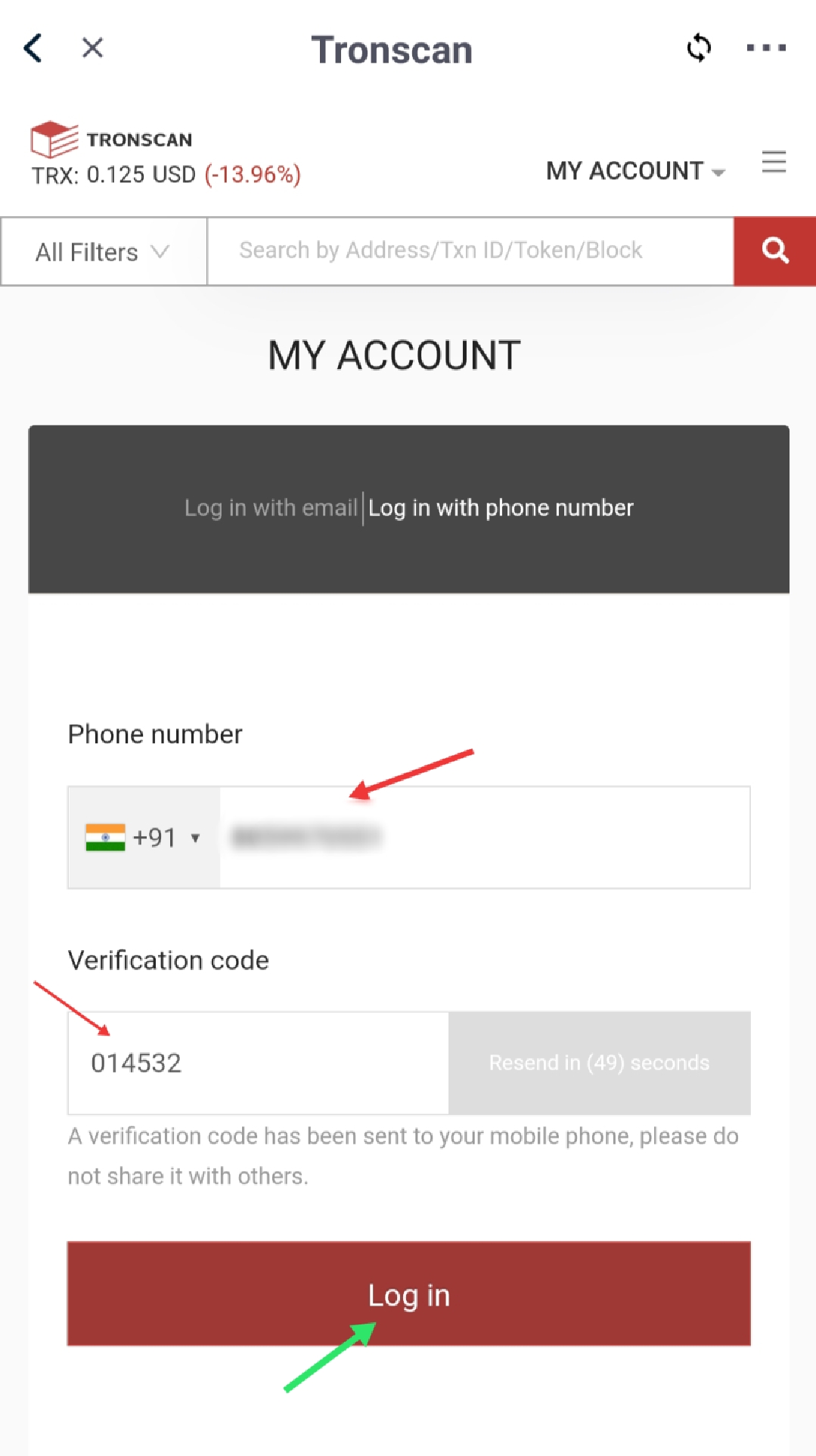
Task: Tap the Log in button
Action: click(409, 1294)
